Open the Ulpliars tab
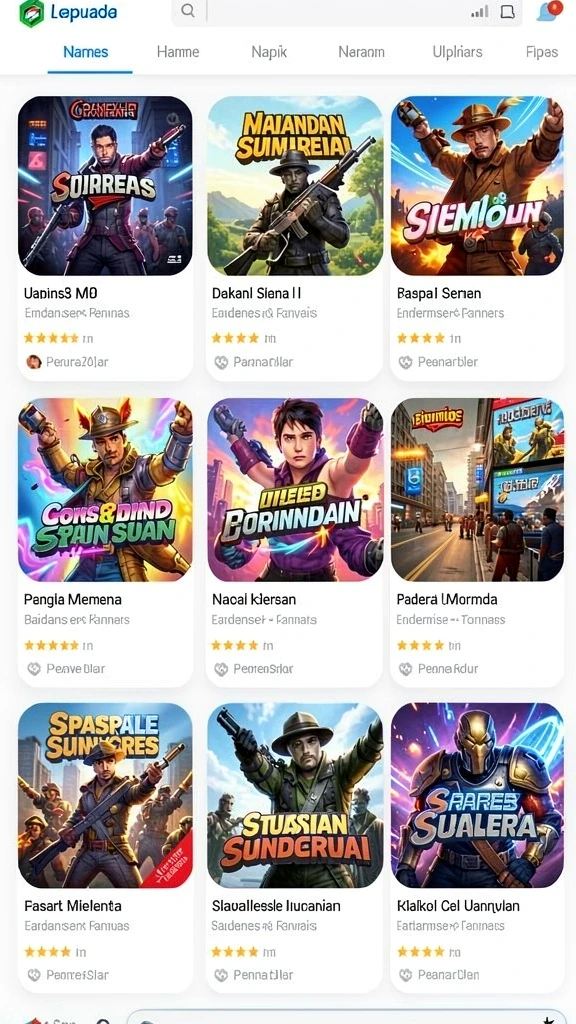The image size is (576, 1024). coord(457,52)
